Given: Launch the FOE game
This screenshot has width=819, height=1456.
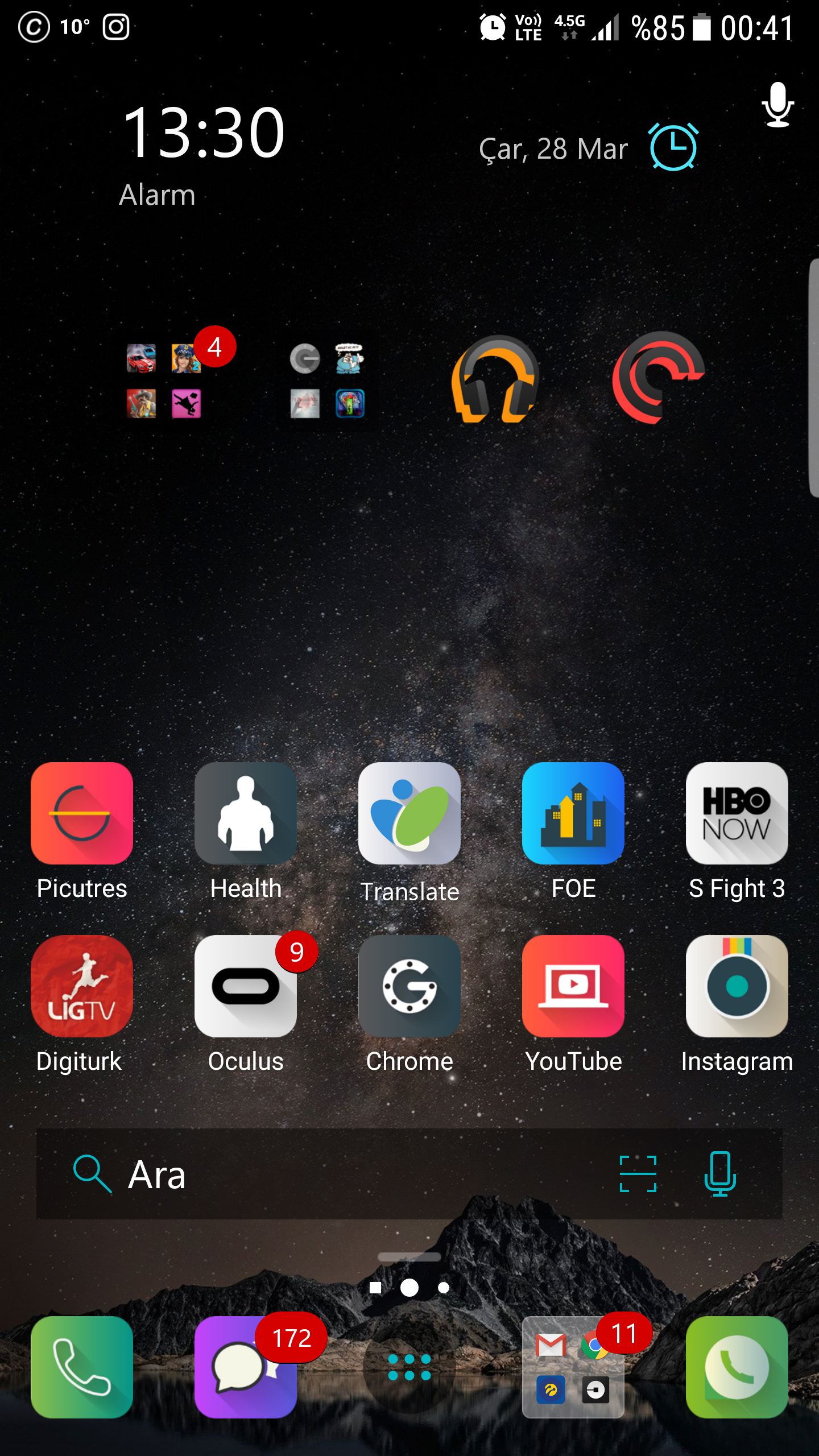Looking at the screenshot, I should tap(573, 813).
